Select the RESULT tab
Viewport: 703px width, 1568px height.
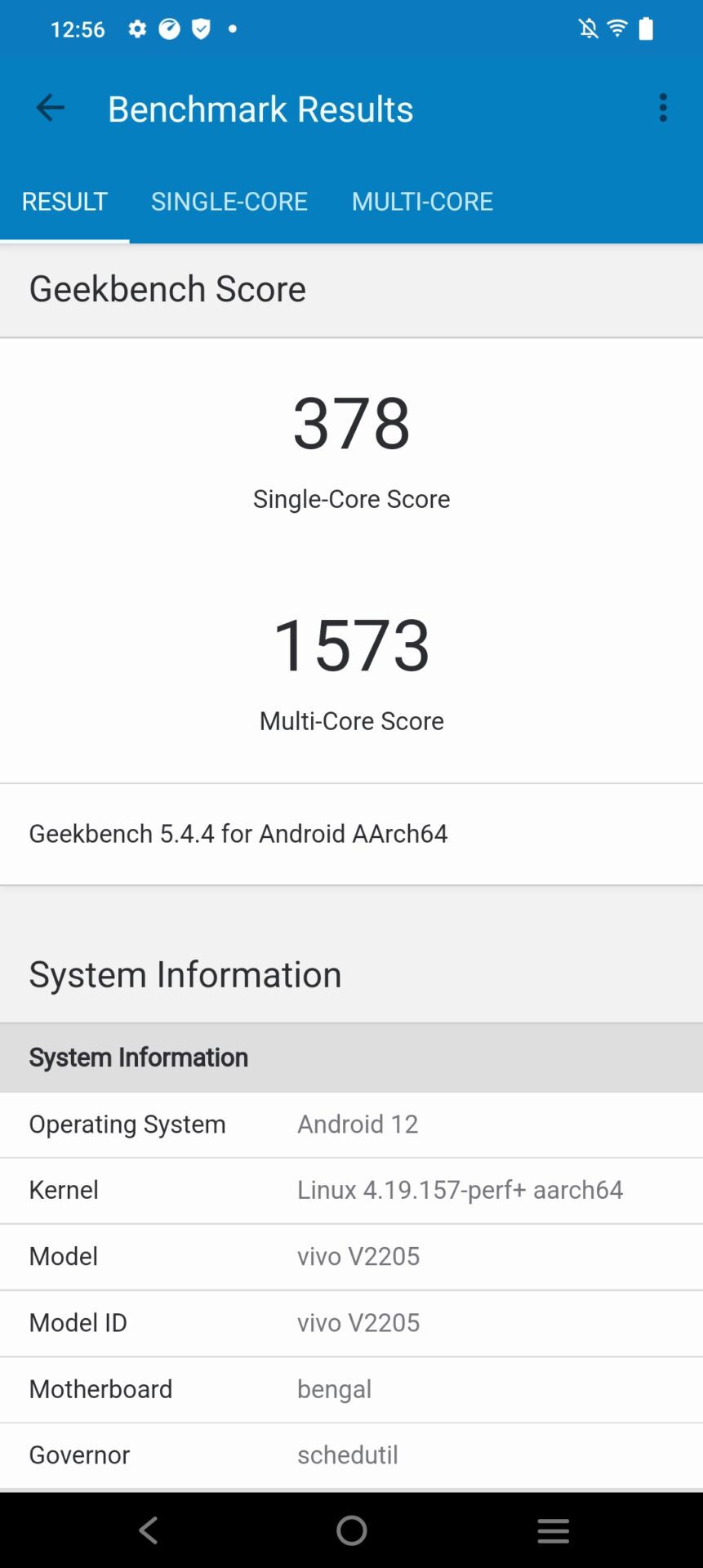point(65,201)
